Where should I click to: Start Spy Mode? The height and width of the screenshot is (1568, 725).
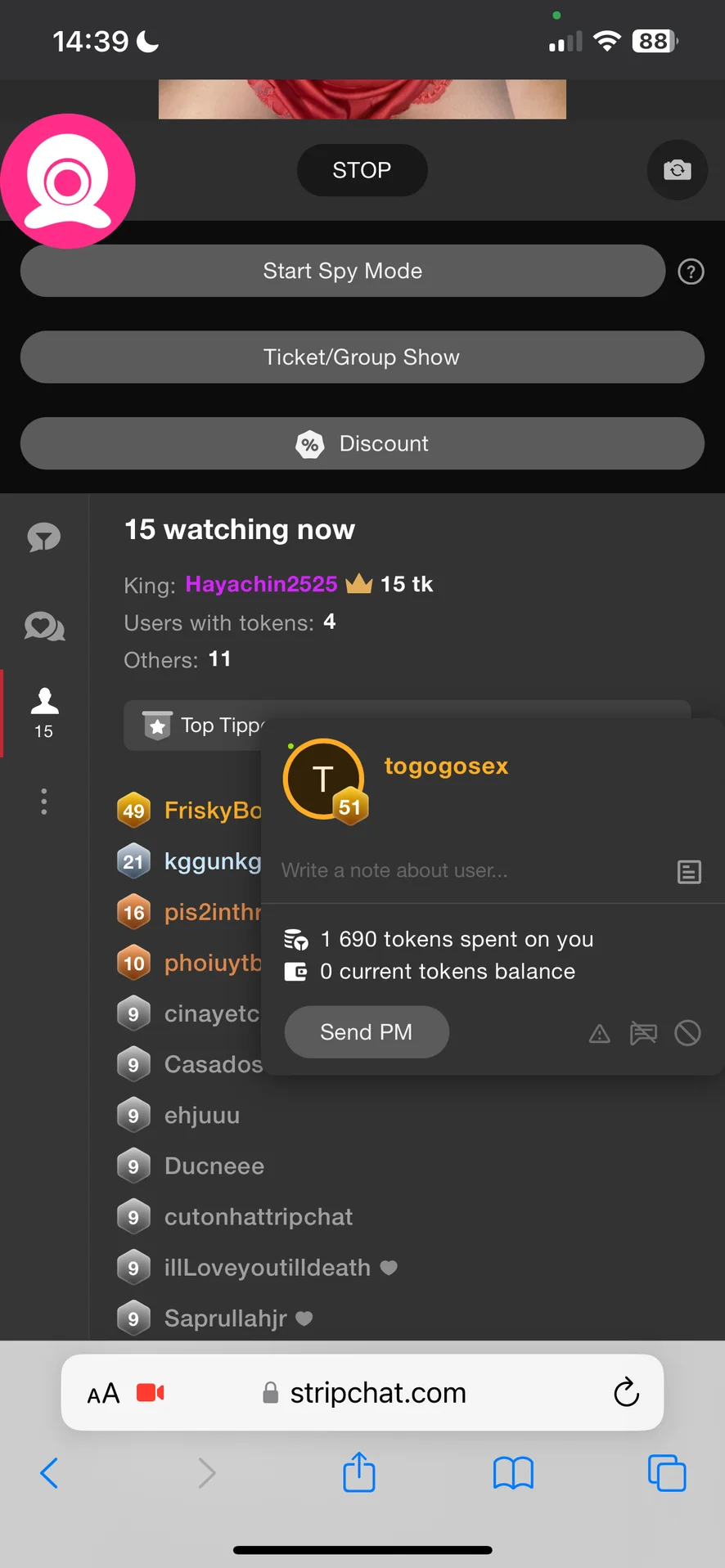tap(342, 271)
